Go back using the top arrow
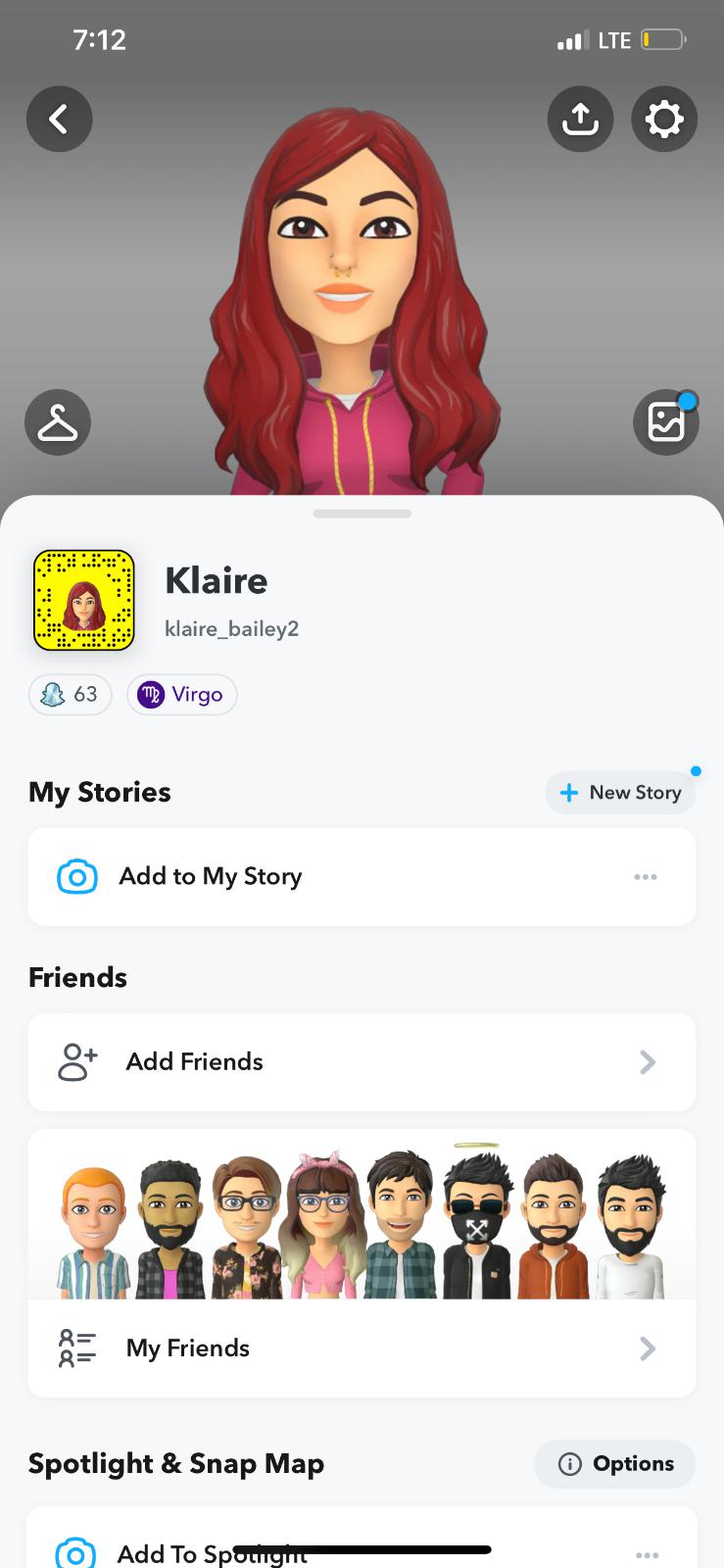The height and width of the screenshot is (1568, 724). (x=59, y=120)
